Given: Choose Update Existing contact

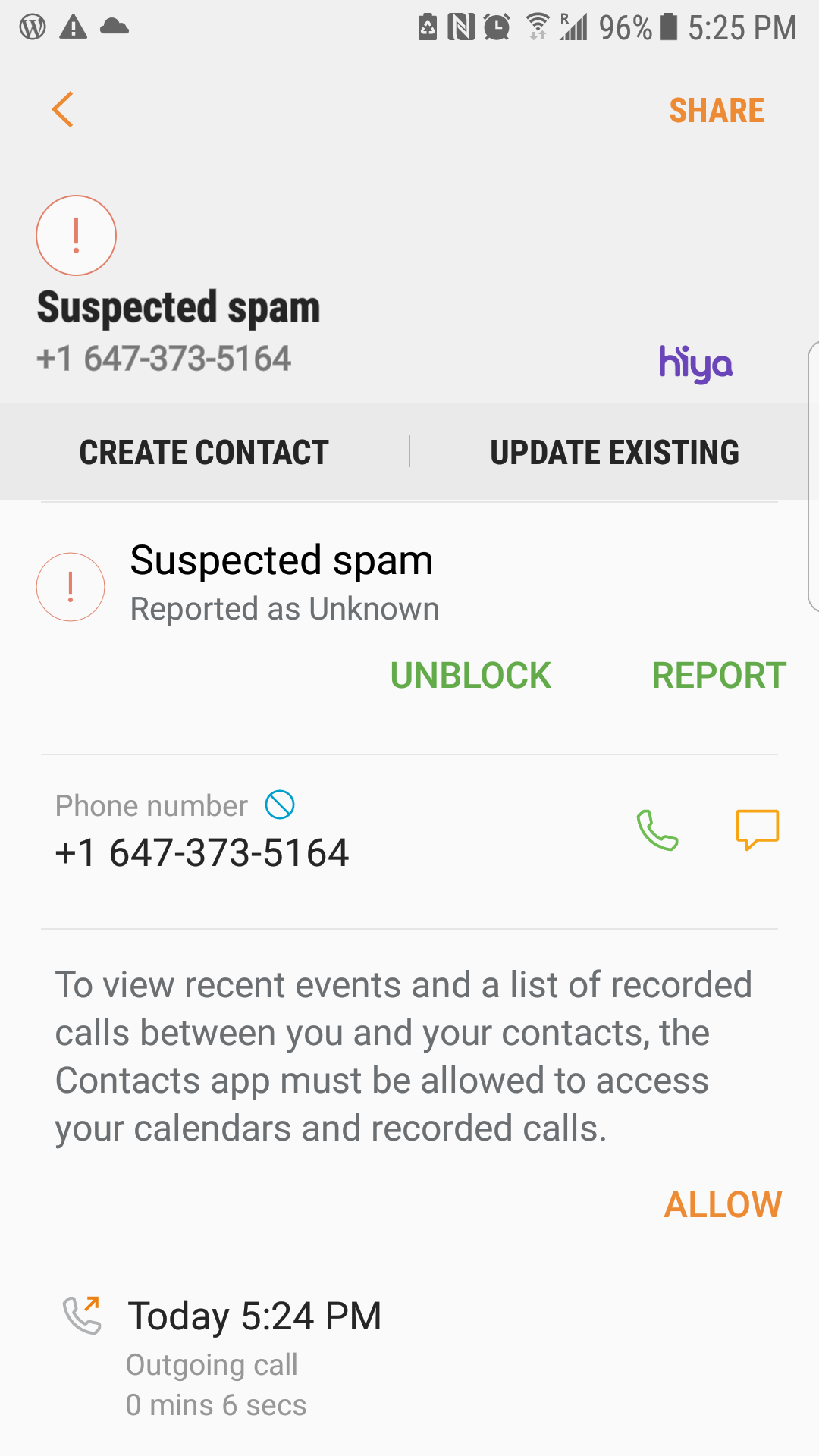Looking at the screenshot, I should coord(614,452).
